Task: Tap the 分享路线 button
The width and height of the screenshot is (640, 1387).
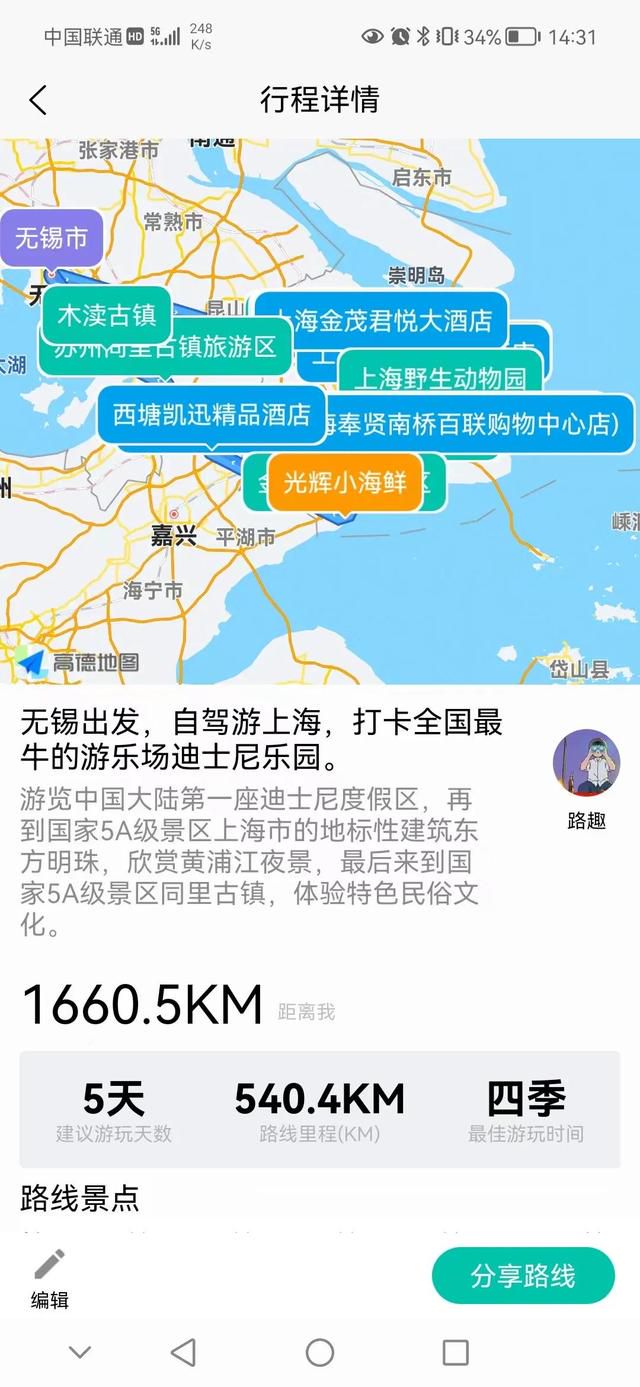Action: pos(523,1276)
